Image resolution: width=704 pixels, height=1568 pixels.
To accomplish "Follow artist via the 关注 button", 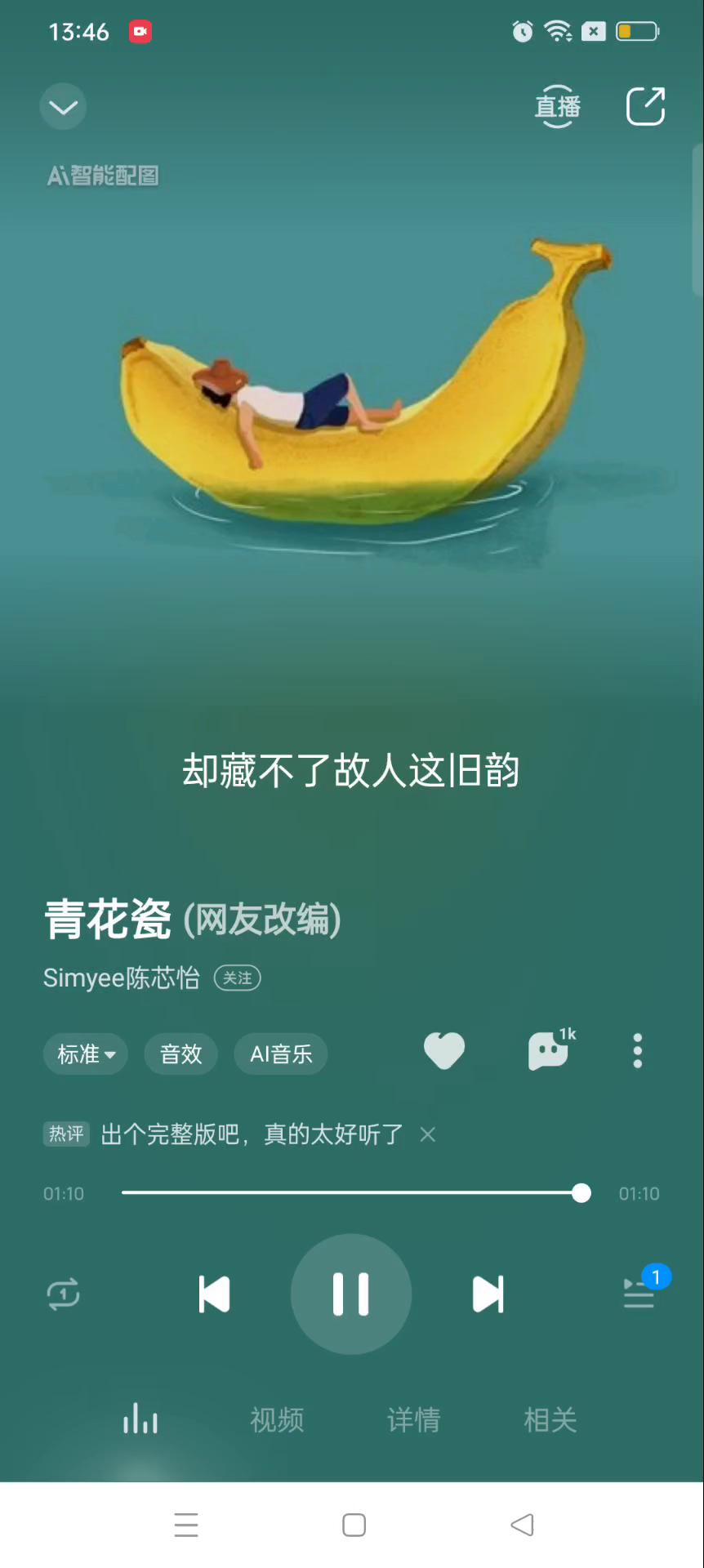I will (x=238, y=978).
